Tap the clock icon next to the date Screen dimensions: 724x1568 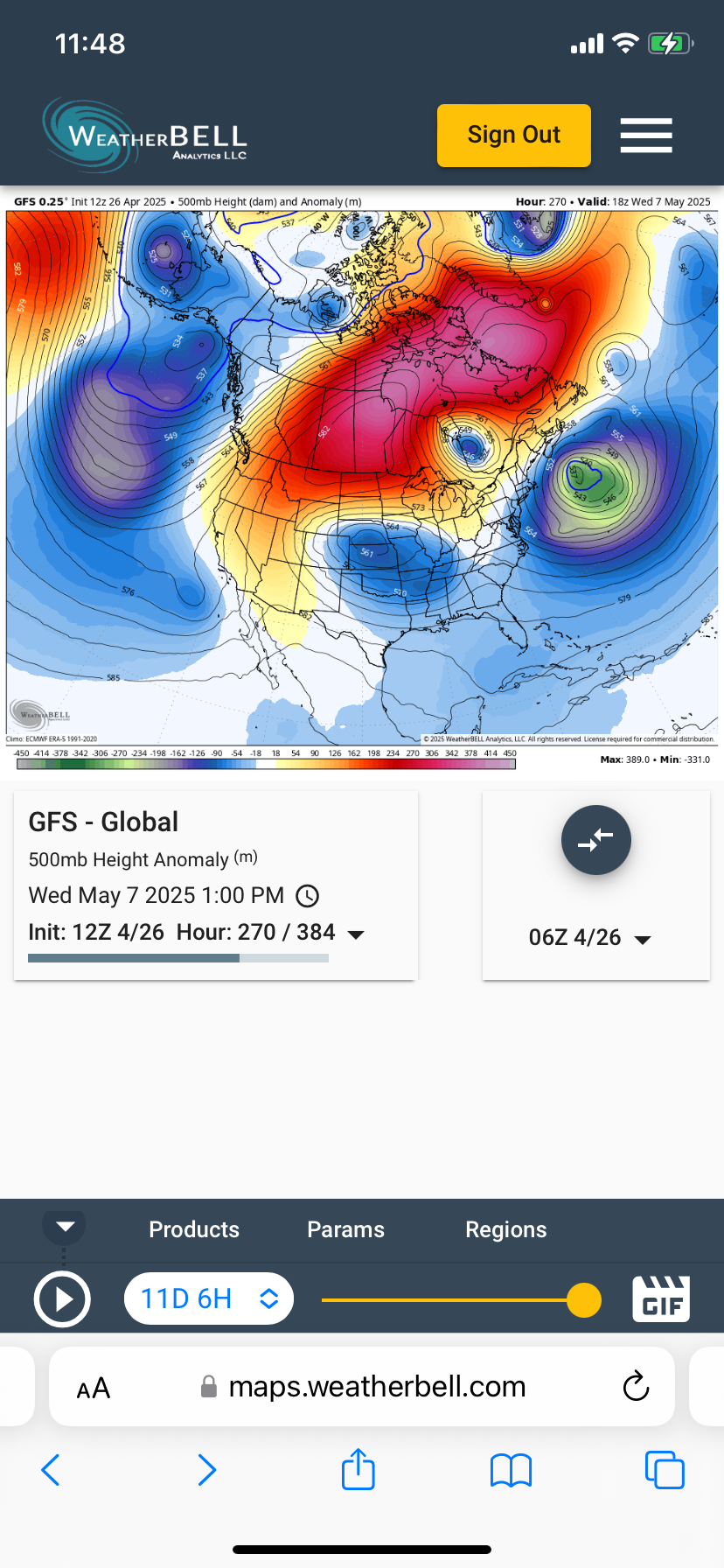click(x=307, y=896)
